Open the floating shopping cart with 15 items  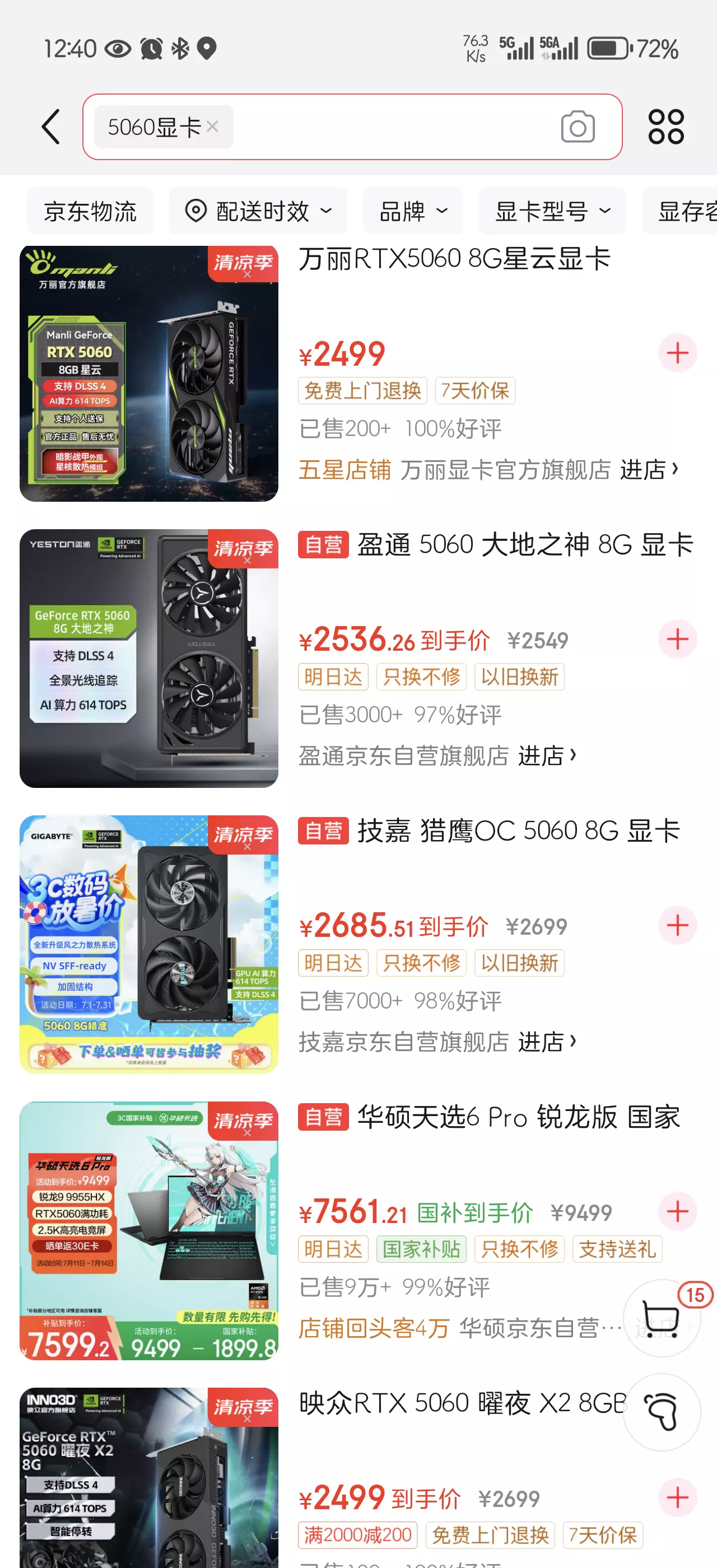tap(662, 1320)
